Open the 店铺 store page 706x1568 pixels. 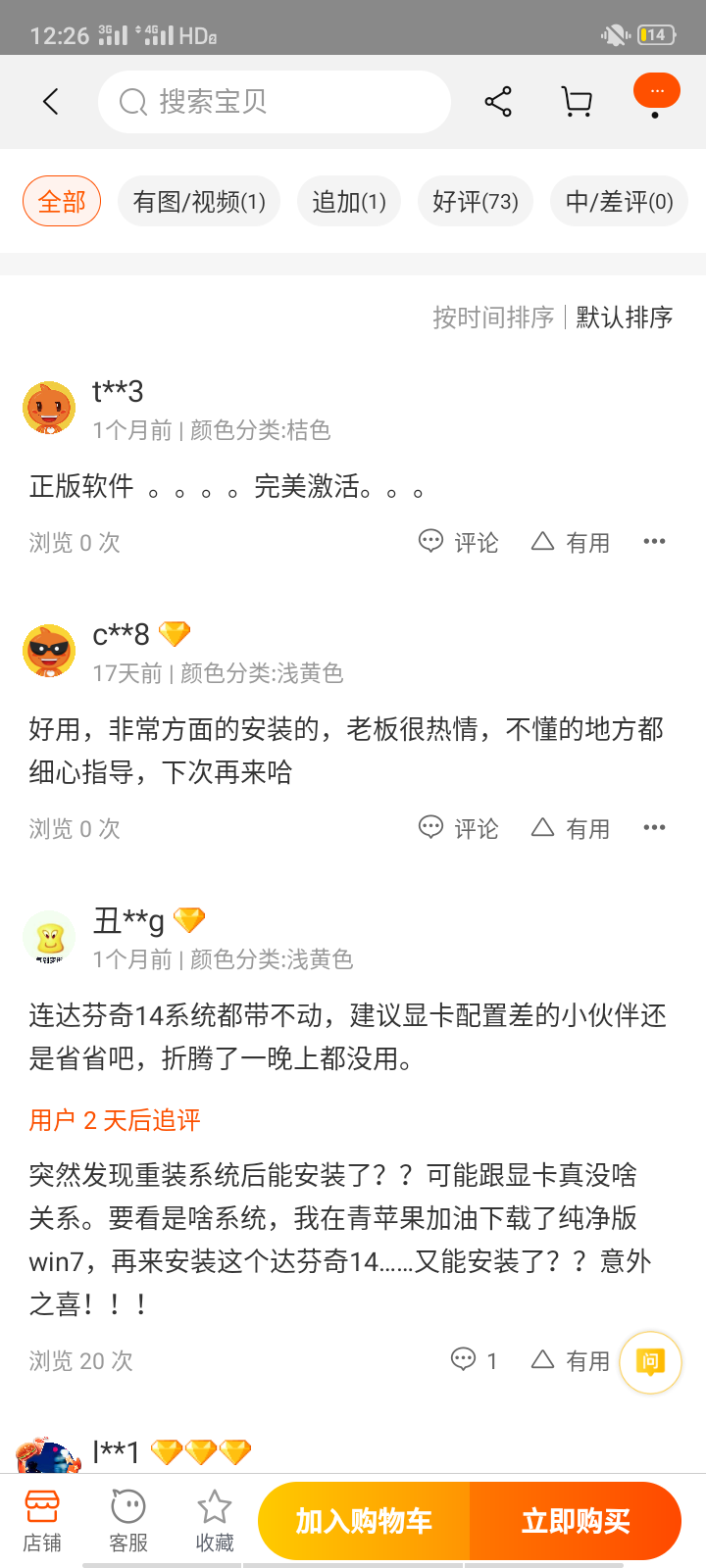point(42,1521)
